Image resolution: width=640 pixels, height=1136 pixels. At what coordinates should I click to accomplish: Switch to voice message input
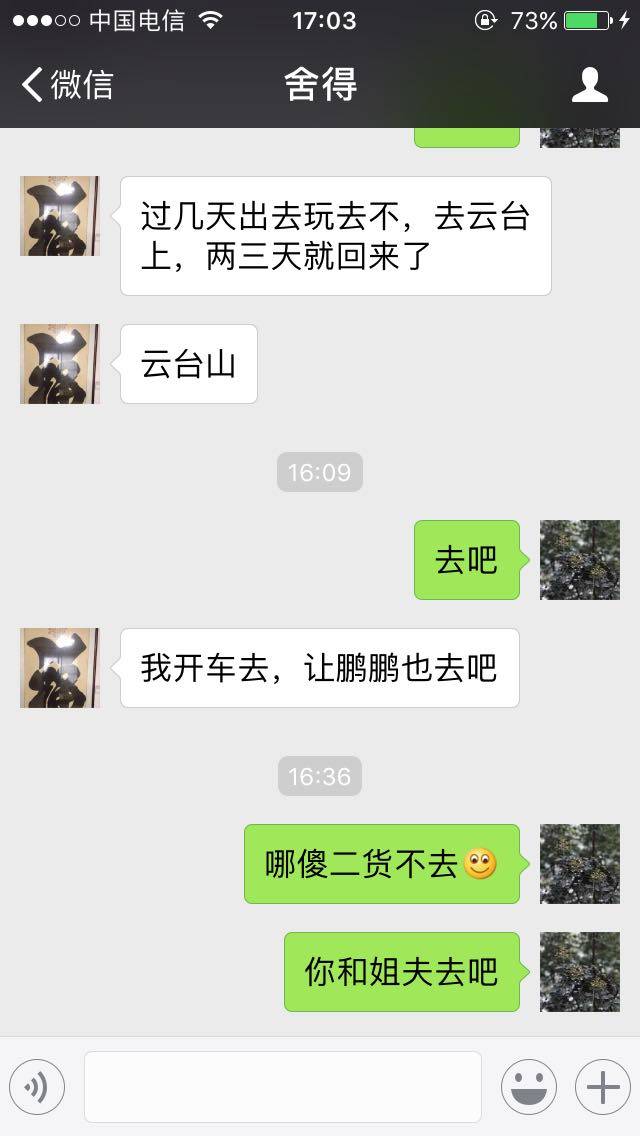37,1086
